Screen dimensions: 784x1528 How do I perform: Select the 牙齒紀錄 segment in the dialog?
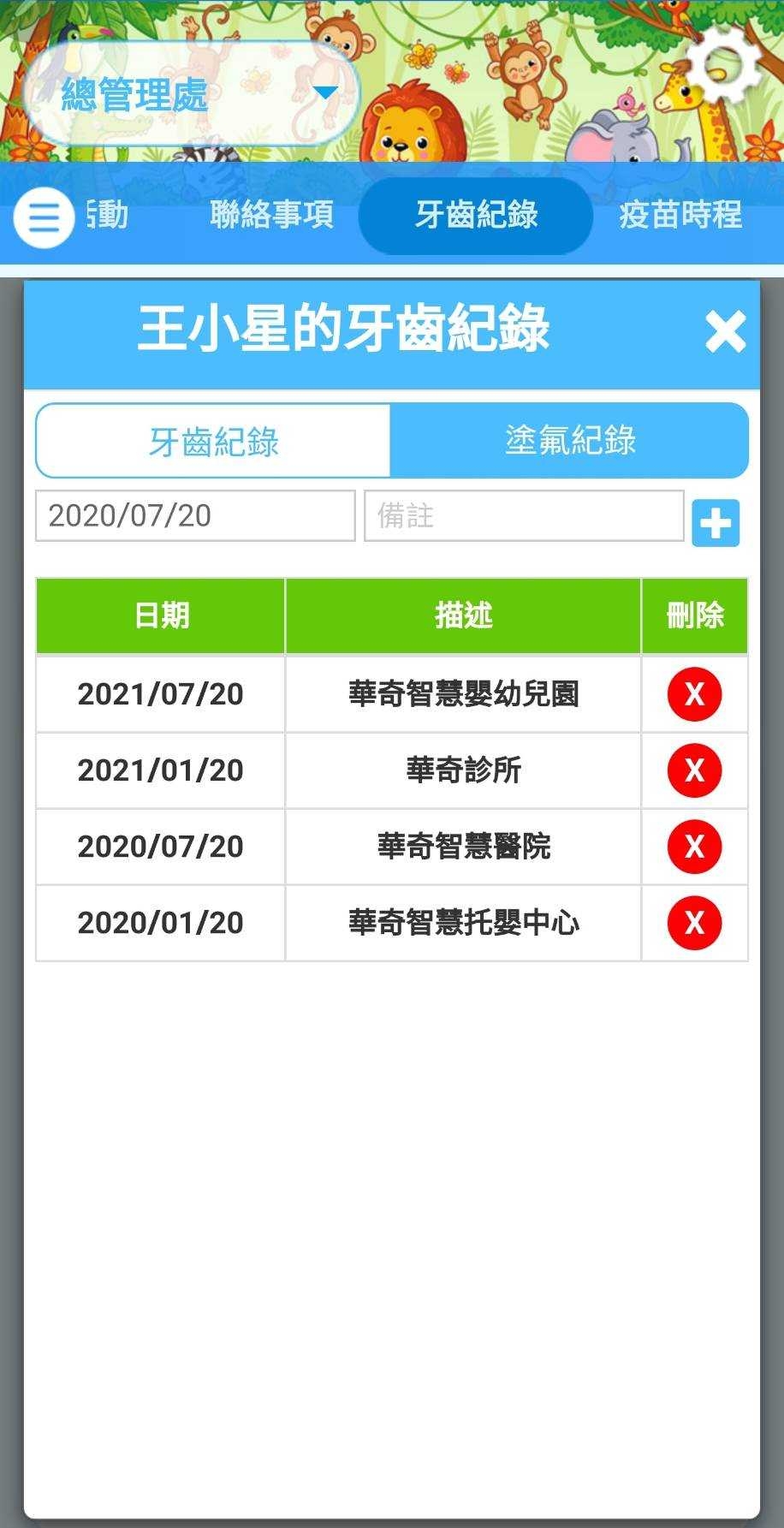pos(213,441)
